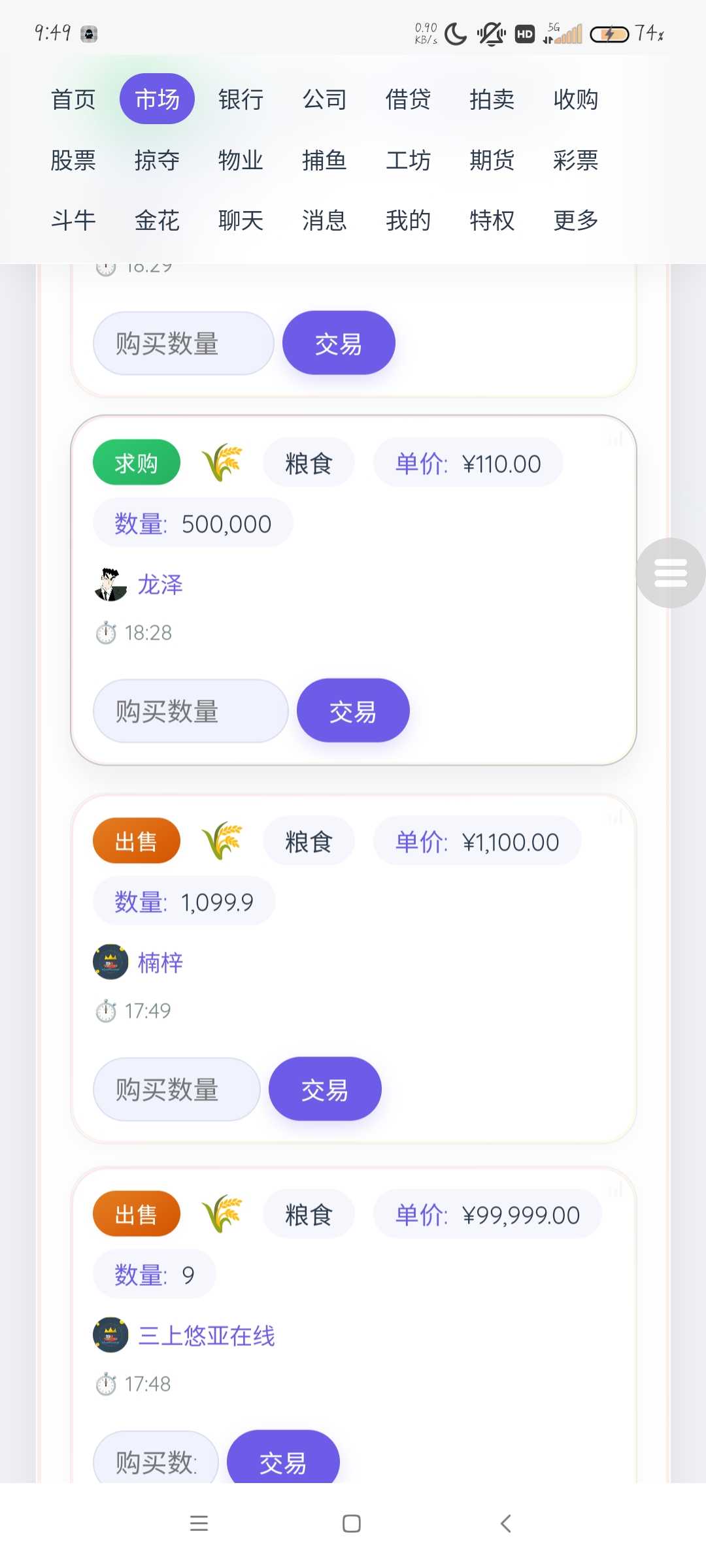
Task: Tap 更多 for more options
Action: click(x=575, y=220)
